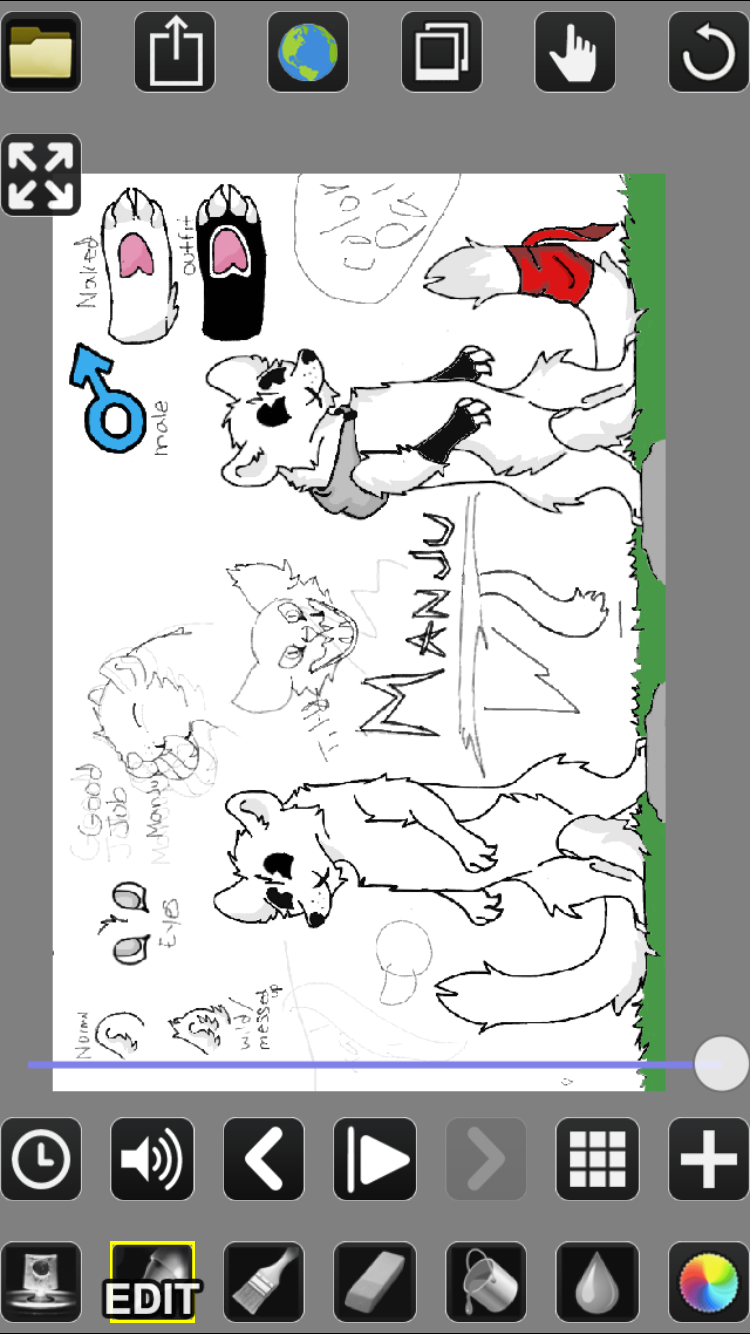Select the eraser tool

pyautogui.click(x=375, y=1282)
